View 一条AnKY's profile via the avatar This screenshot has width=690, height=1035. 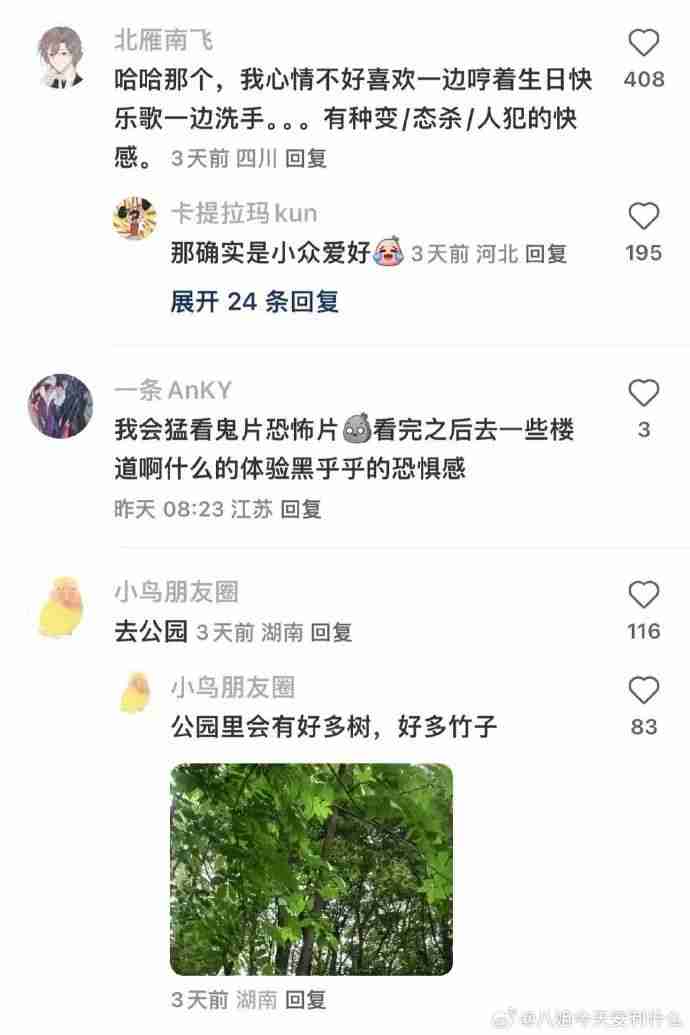point(60,405)
